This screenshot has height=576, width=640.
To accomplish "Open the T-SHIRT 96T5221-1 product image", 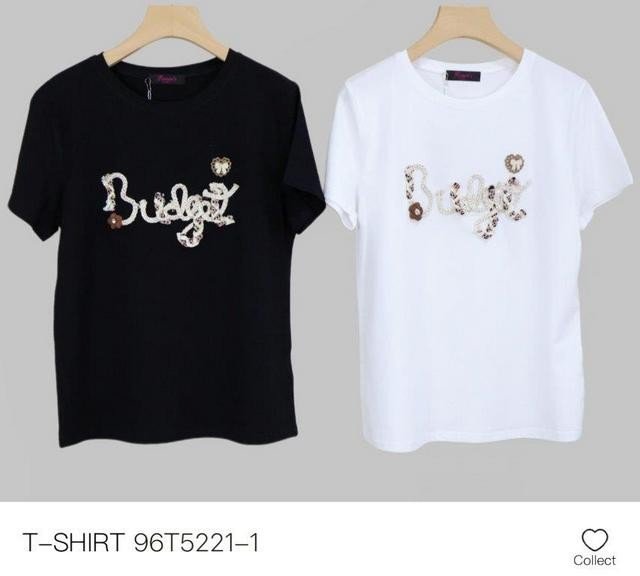I will (320, 250).
